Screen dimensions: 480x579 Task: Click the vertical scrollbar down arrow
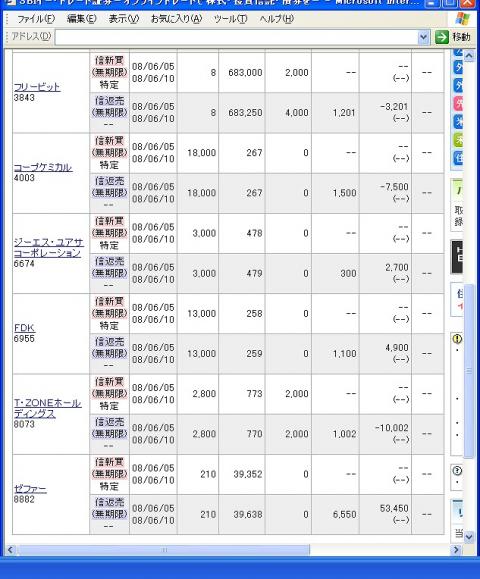coord(469,537)
